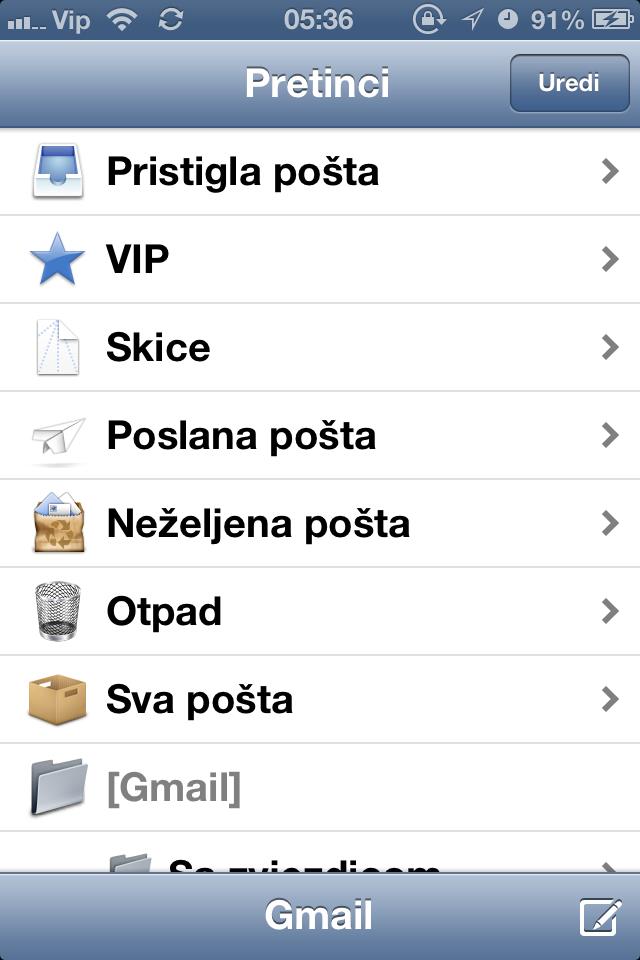The width and height of the screenshot is (640, 960).
Task: Open the Sva pošta all-mail folder
Action: [x=320, y=699]
